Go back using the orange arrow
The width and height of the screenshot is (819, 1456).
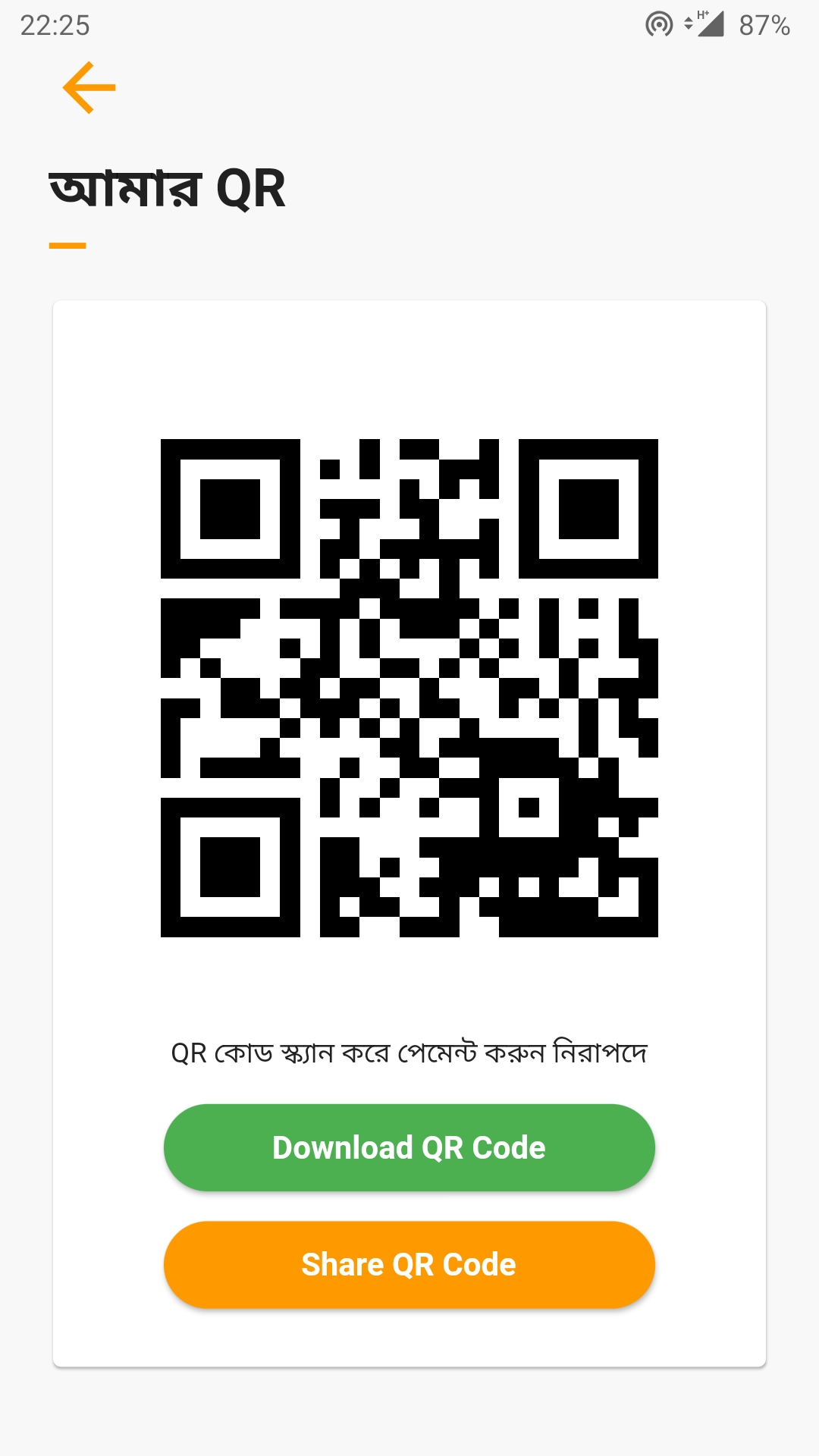tap(89, 88)
